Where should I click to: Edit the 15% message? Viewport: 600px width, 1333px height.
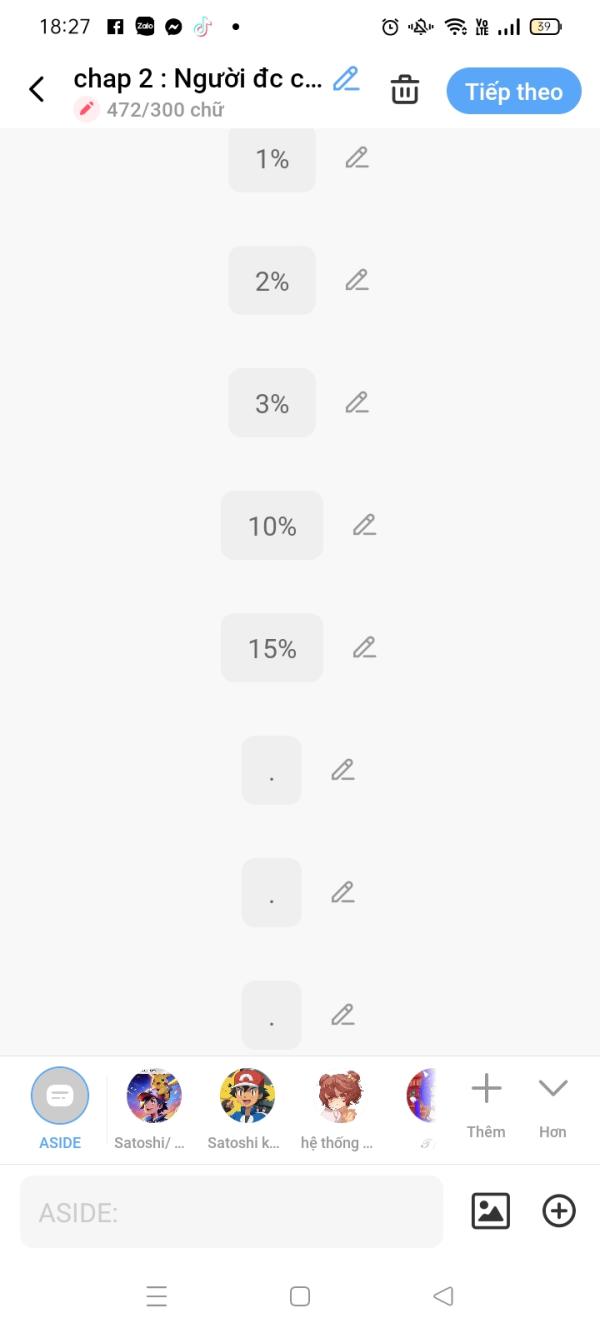pyautogui.click(x=364, y=648)
